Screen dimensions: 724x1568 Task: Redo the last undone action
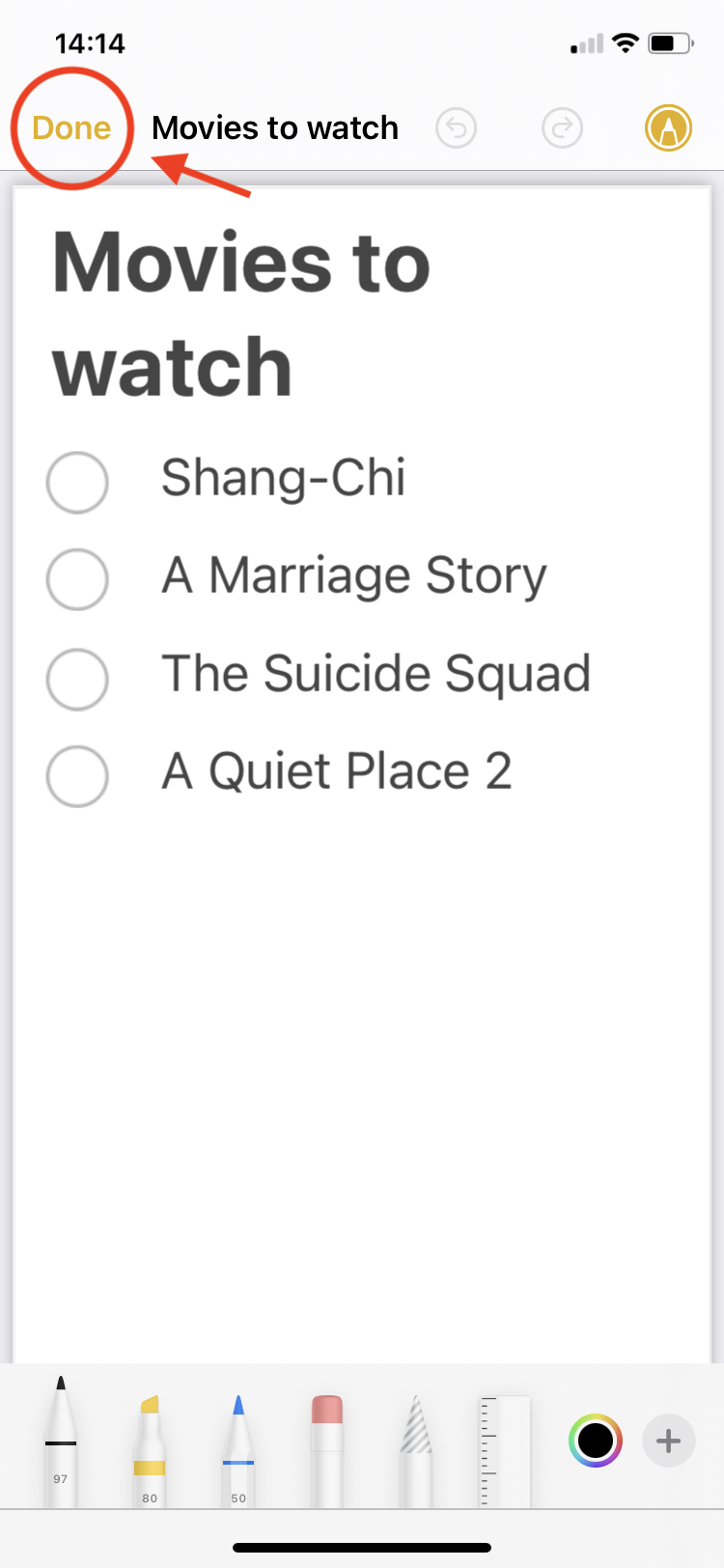pos(562,128)
